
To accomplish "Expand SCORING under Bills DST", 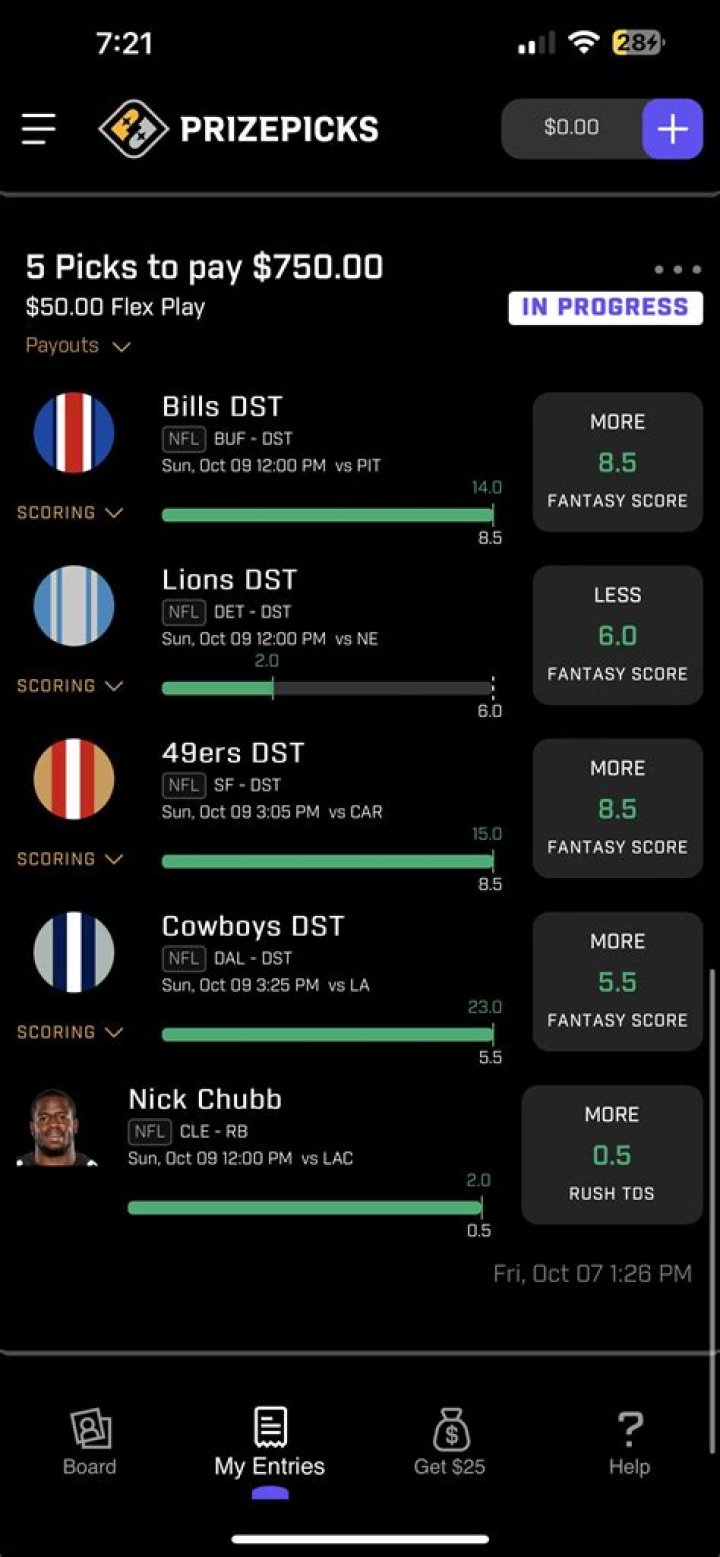I will point(70,512).
